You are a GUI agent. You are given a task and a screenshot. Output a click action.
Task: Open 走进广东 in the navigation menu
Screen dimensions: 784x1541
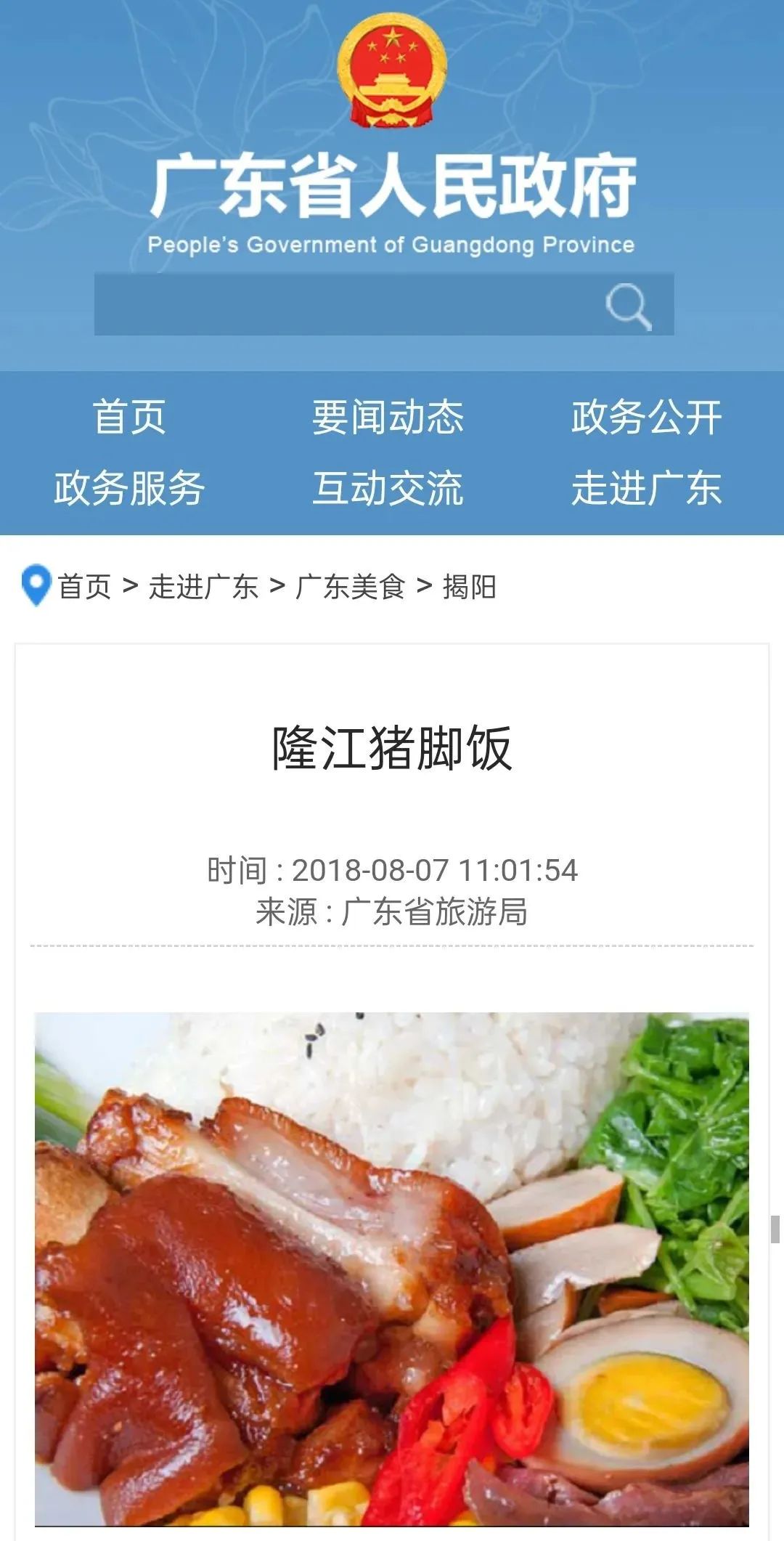(646, 488)
